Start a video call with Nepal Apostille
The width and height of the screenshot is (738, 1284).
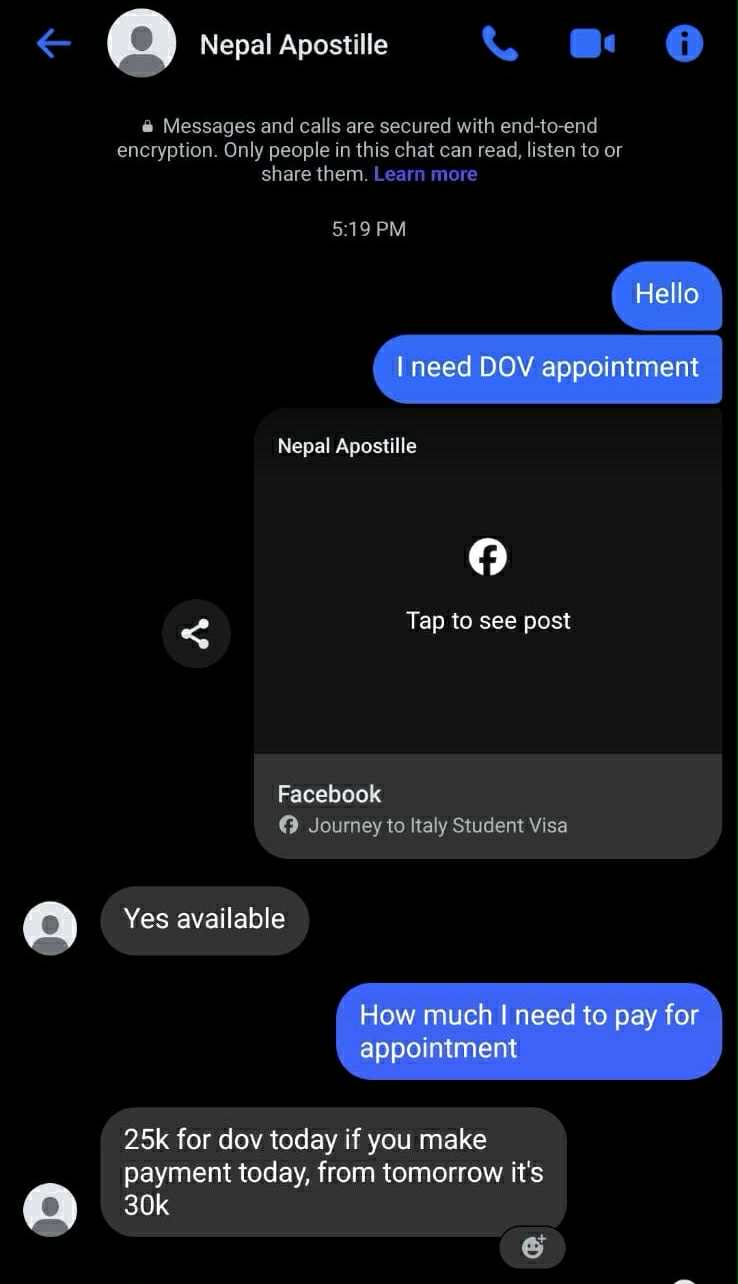(592, 43)
